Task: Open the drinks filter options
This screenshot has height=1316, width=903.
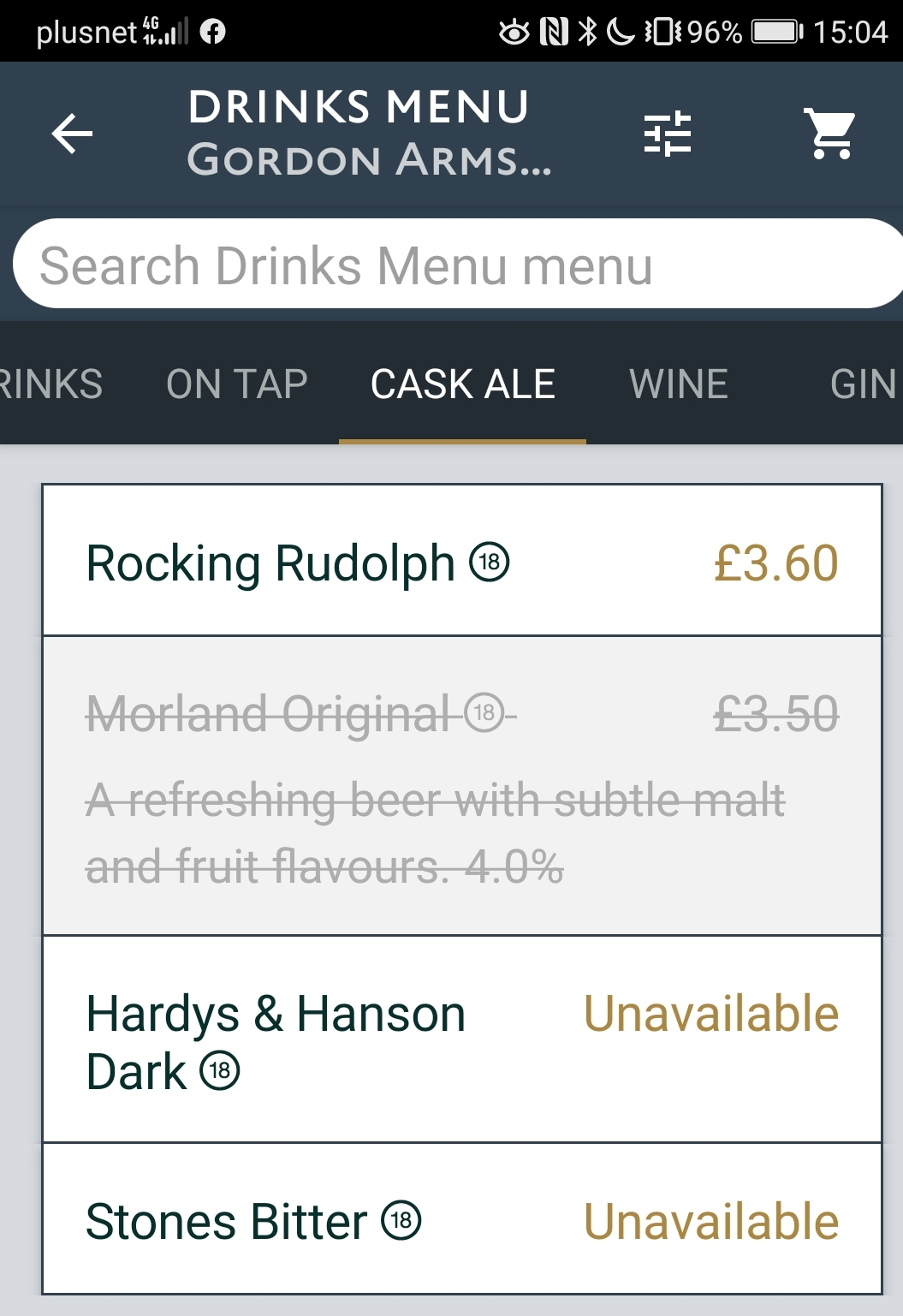Action: (x=668, y=134)
